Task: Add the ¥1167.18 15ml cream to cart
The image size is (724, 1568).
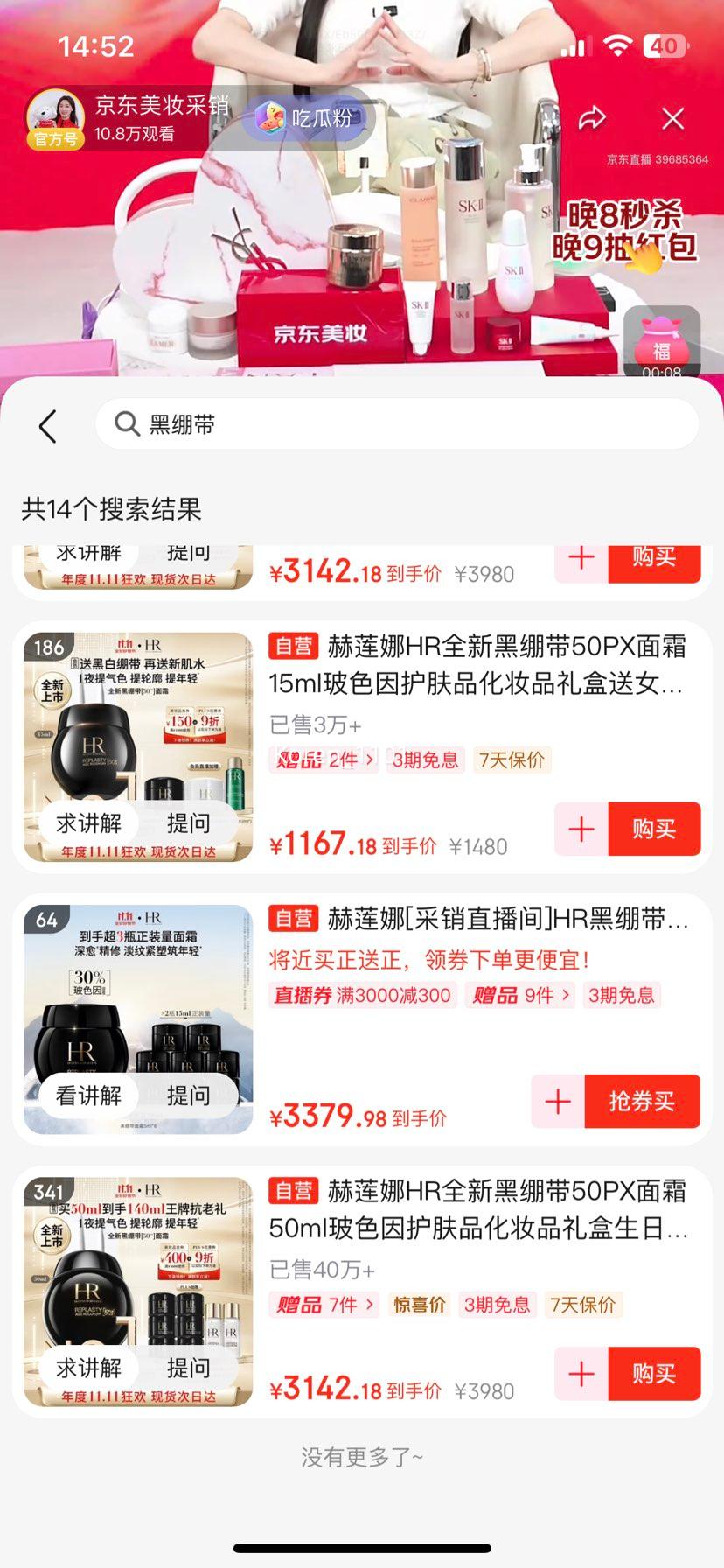Action: 581,829
